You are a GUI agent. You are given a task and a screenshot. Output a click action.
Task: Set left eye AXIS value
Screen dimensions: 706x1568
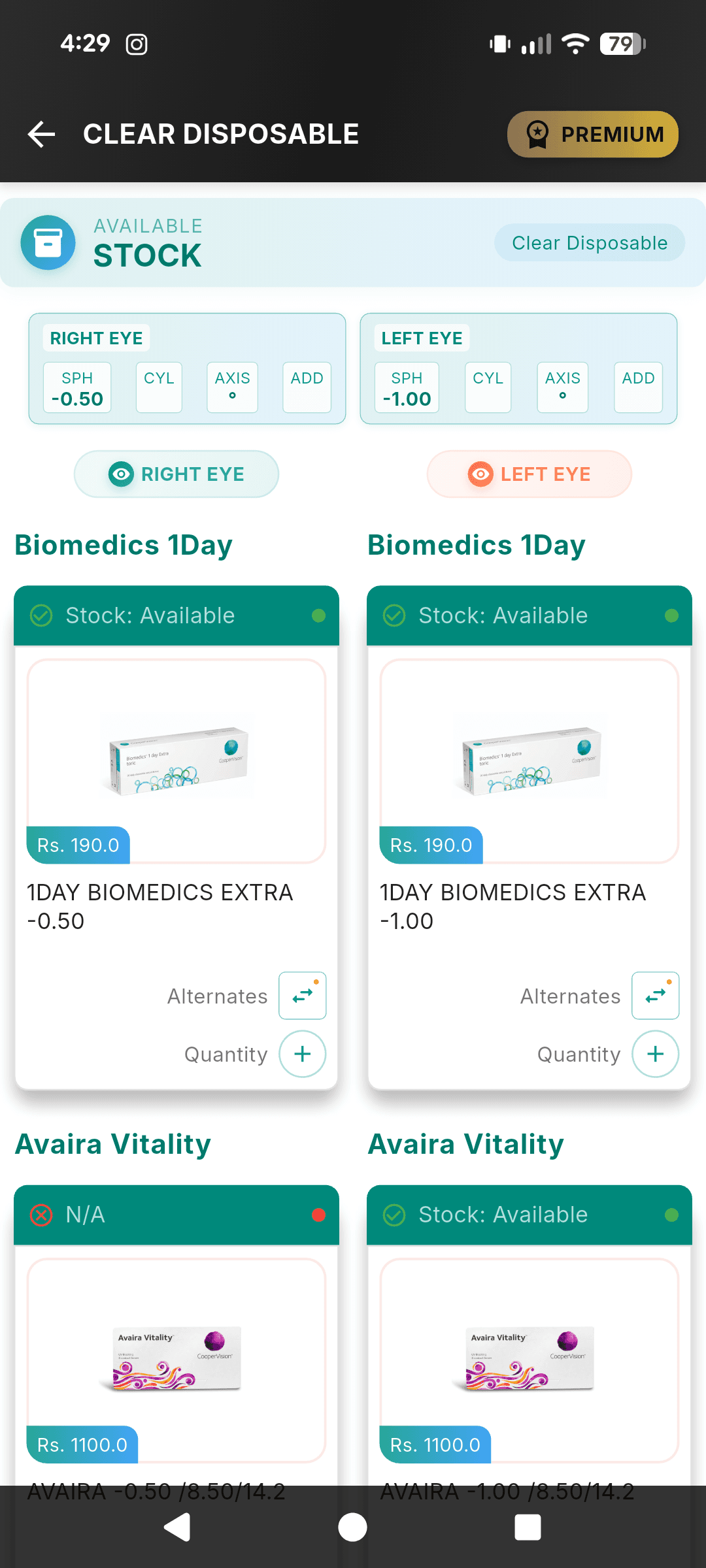point(562,388)
